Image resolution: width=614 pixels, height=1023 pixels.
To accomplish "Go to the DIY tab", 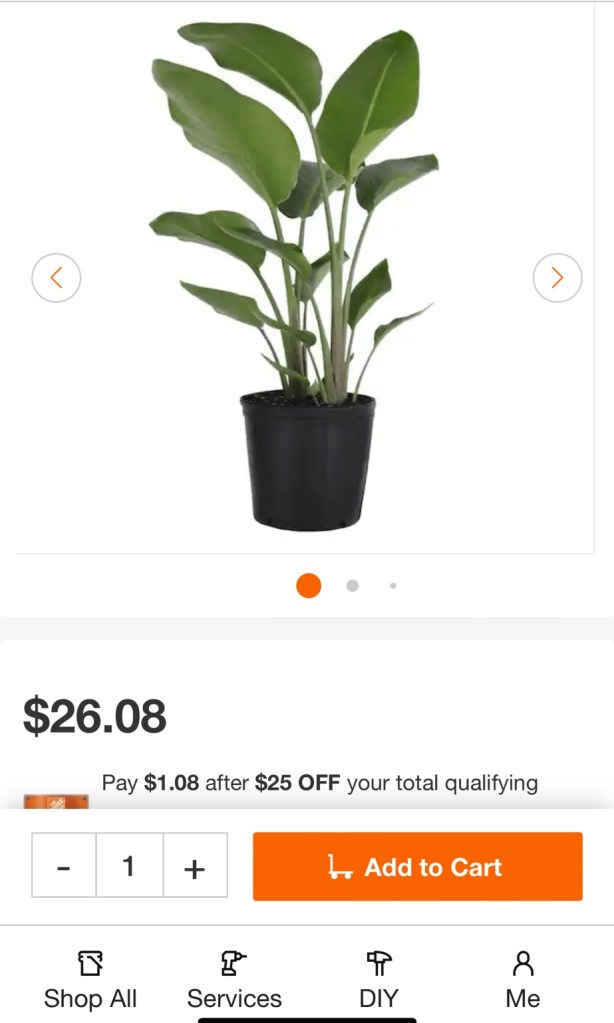I will coord(379,980).
